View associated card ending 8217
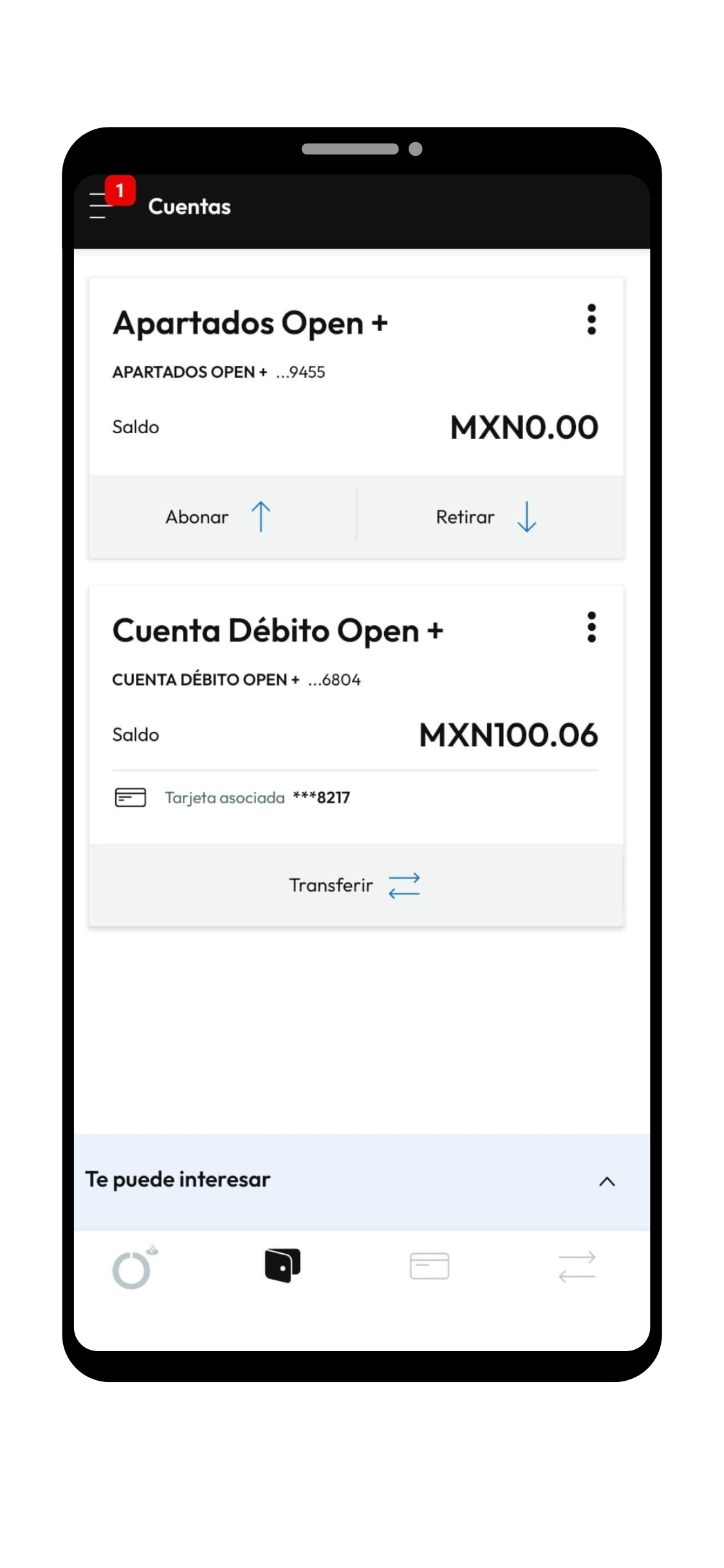 (x=257, y=798)
